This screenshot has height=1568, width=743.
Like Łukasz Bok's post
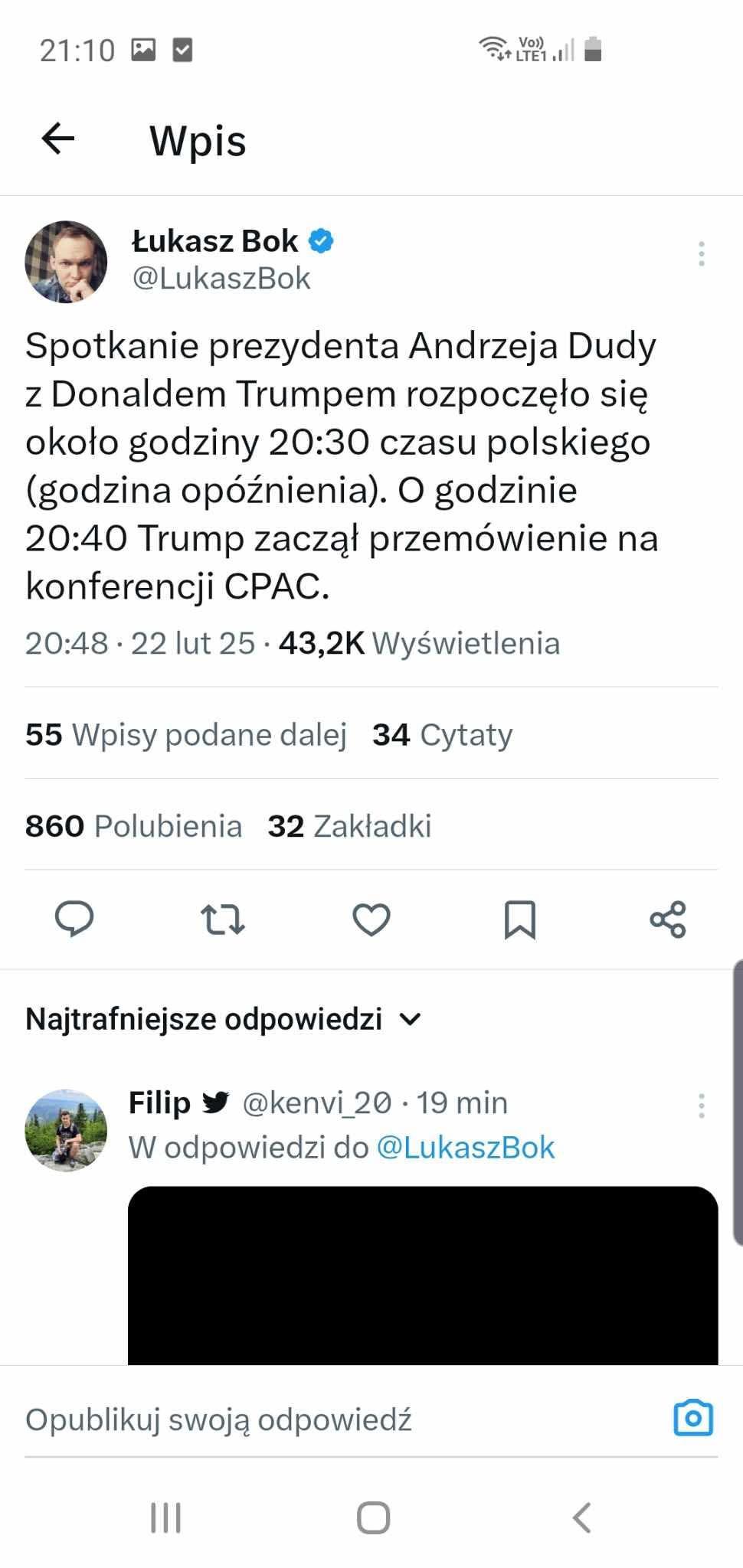pyautogui.click(x=371, y=919)
